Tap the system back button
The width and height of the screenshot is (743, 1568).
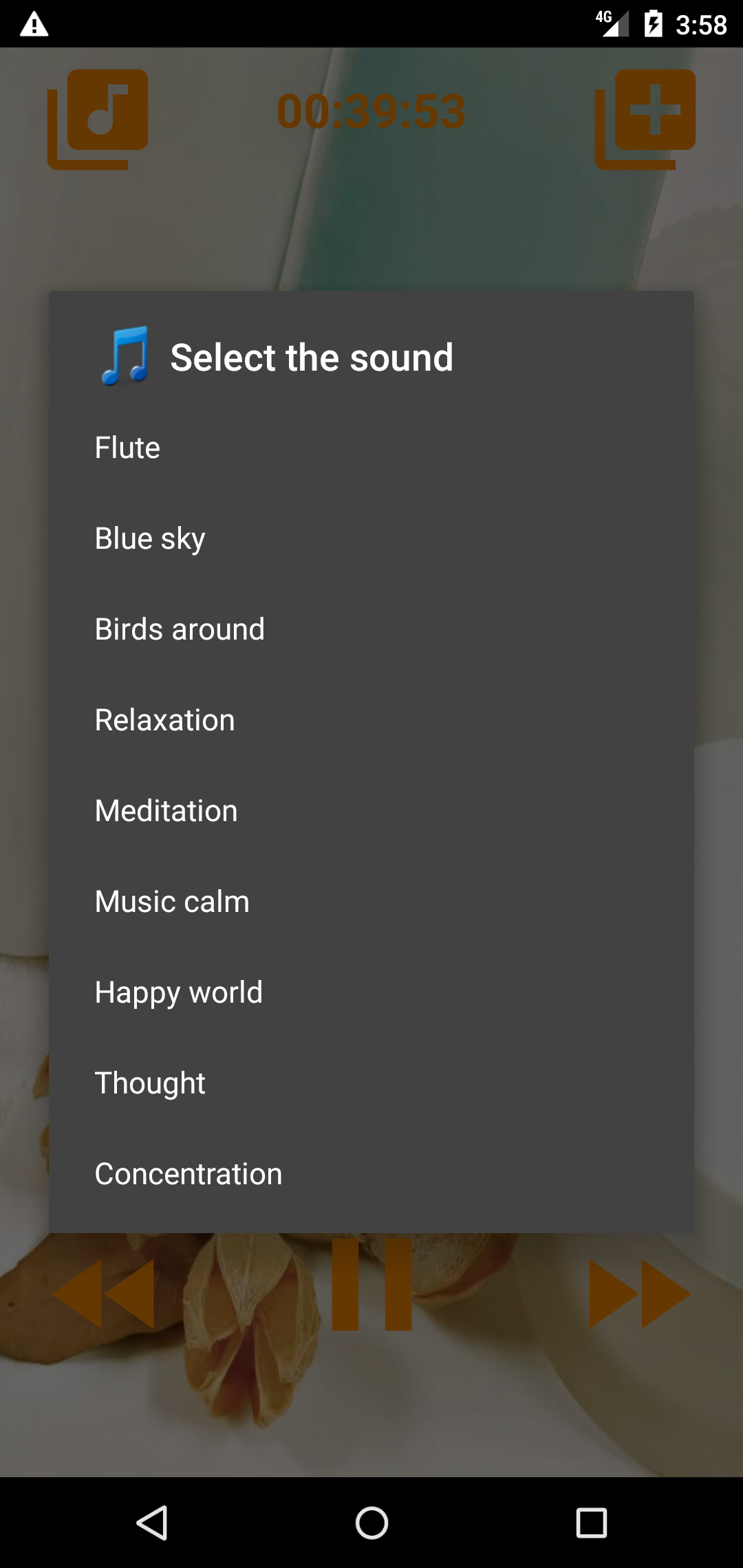(152, 1523)
